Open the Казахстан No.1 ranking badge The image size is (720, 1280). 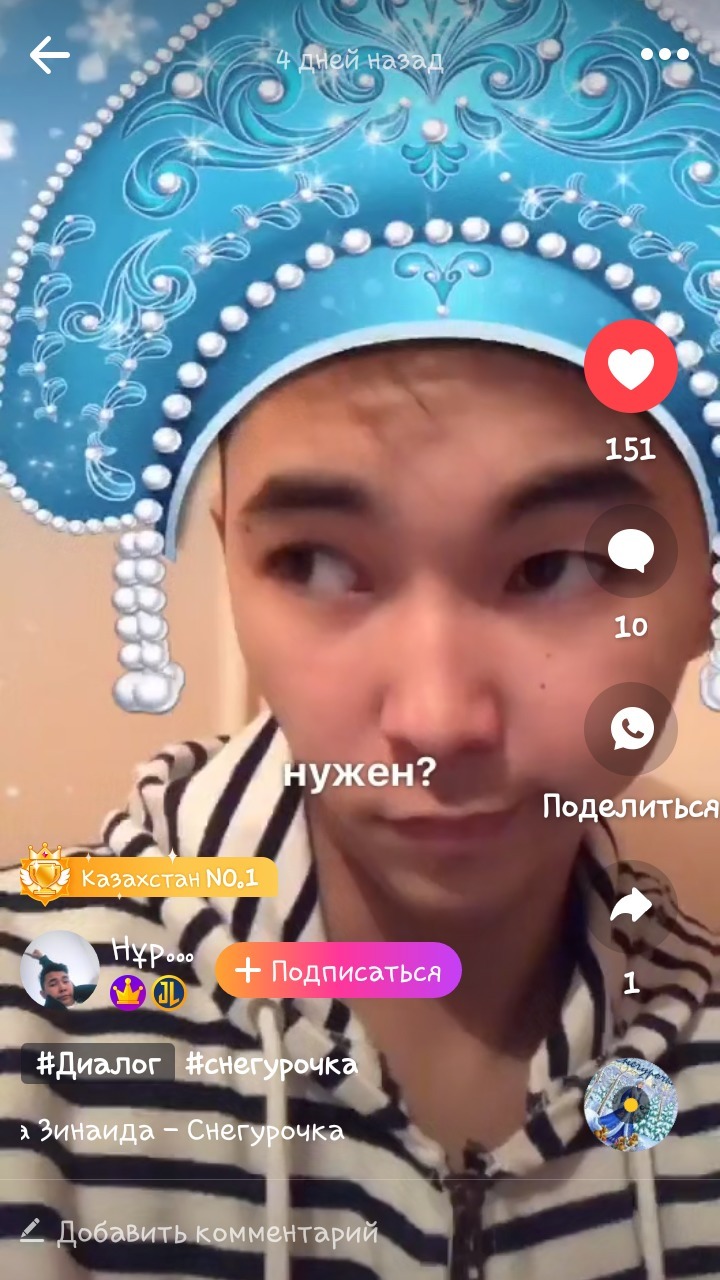[148, 877]
